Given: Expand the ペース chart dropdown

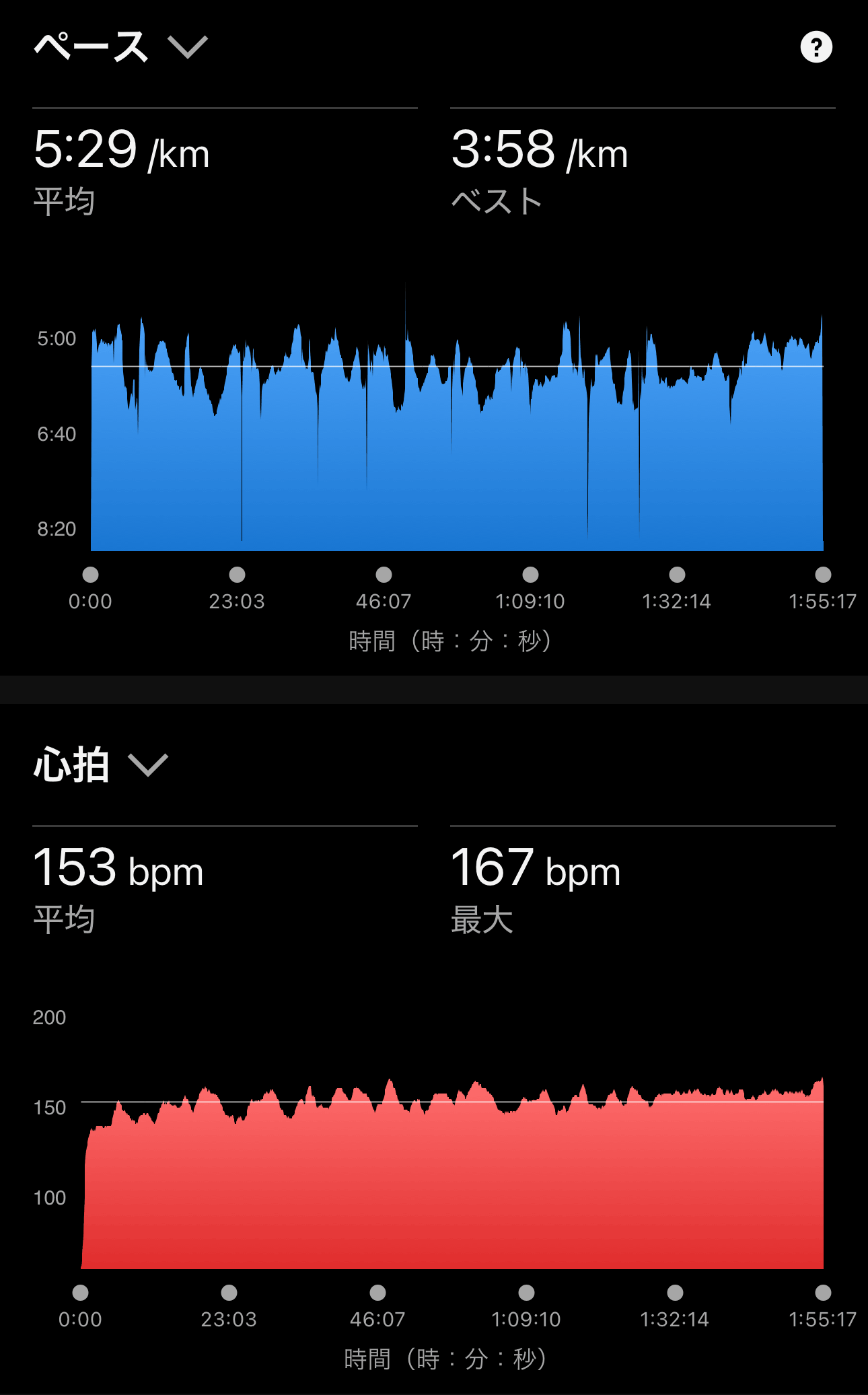Looking at the screenshot, I should coord(187,47).
